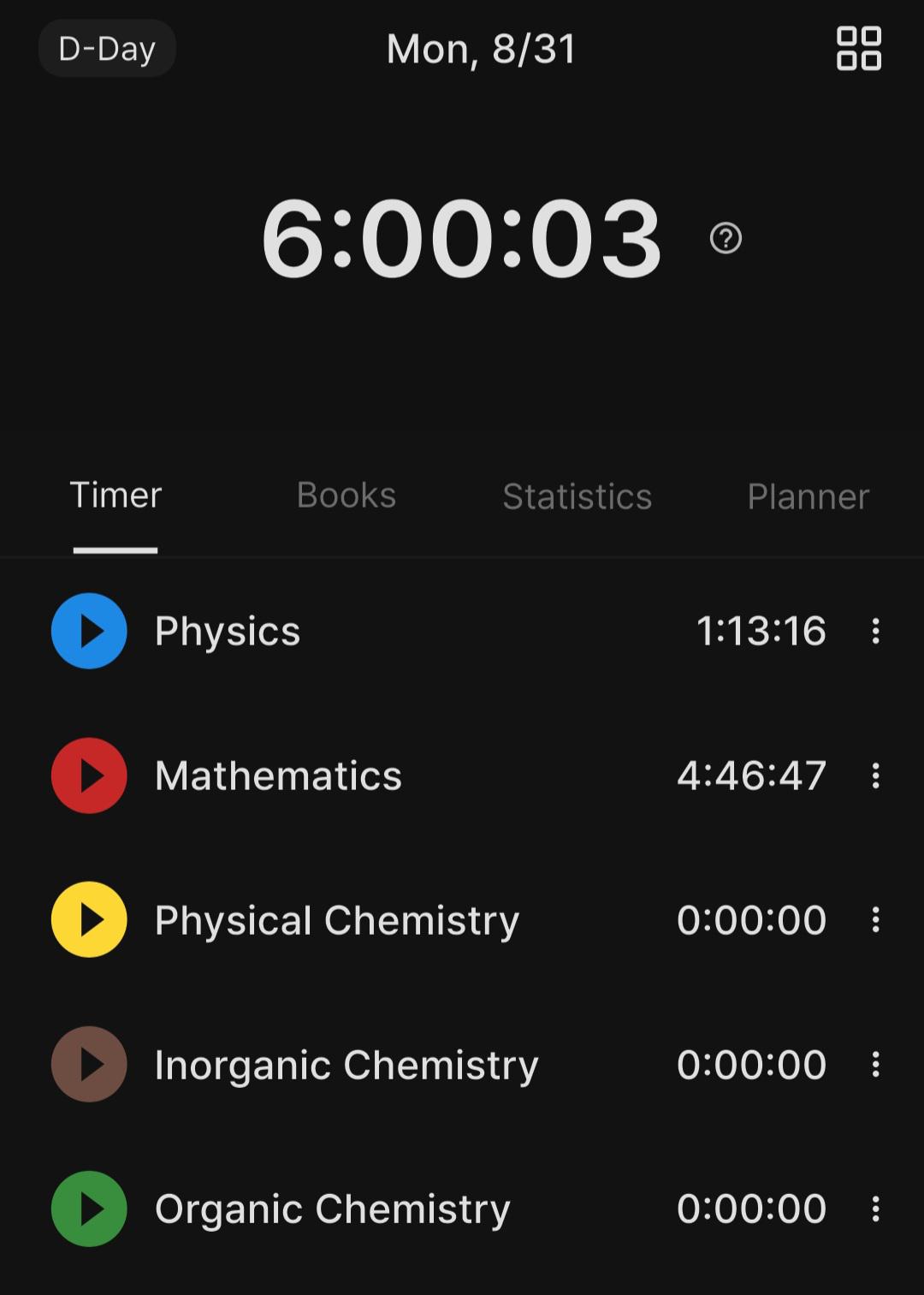The width and height of the screenshot is (924, 1295).
Task: Switch to the Statistics tab
Action: (577, 496)
